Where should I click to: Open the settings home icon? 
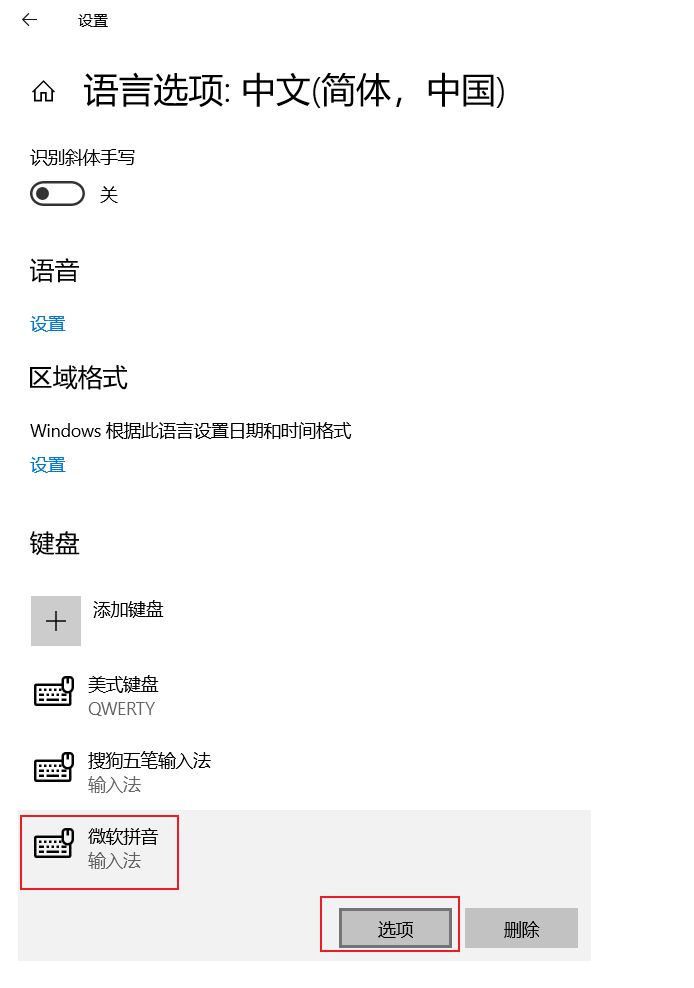43,93
